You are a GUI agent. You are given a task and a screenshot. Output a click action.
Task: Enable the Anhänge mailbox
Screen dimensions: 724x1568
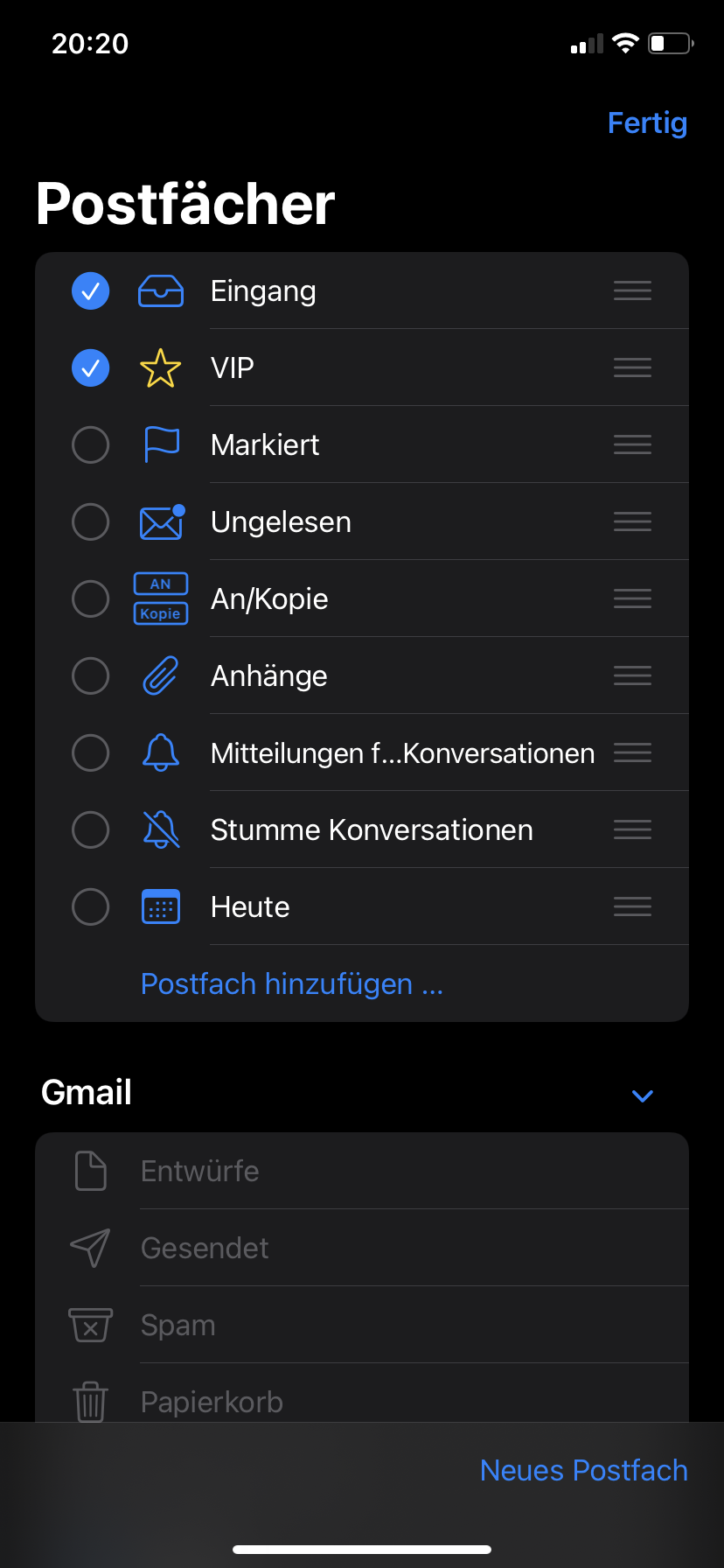(x=90, y=676)
